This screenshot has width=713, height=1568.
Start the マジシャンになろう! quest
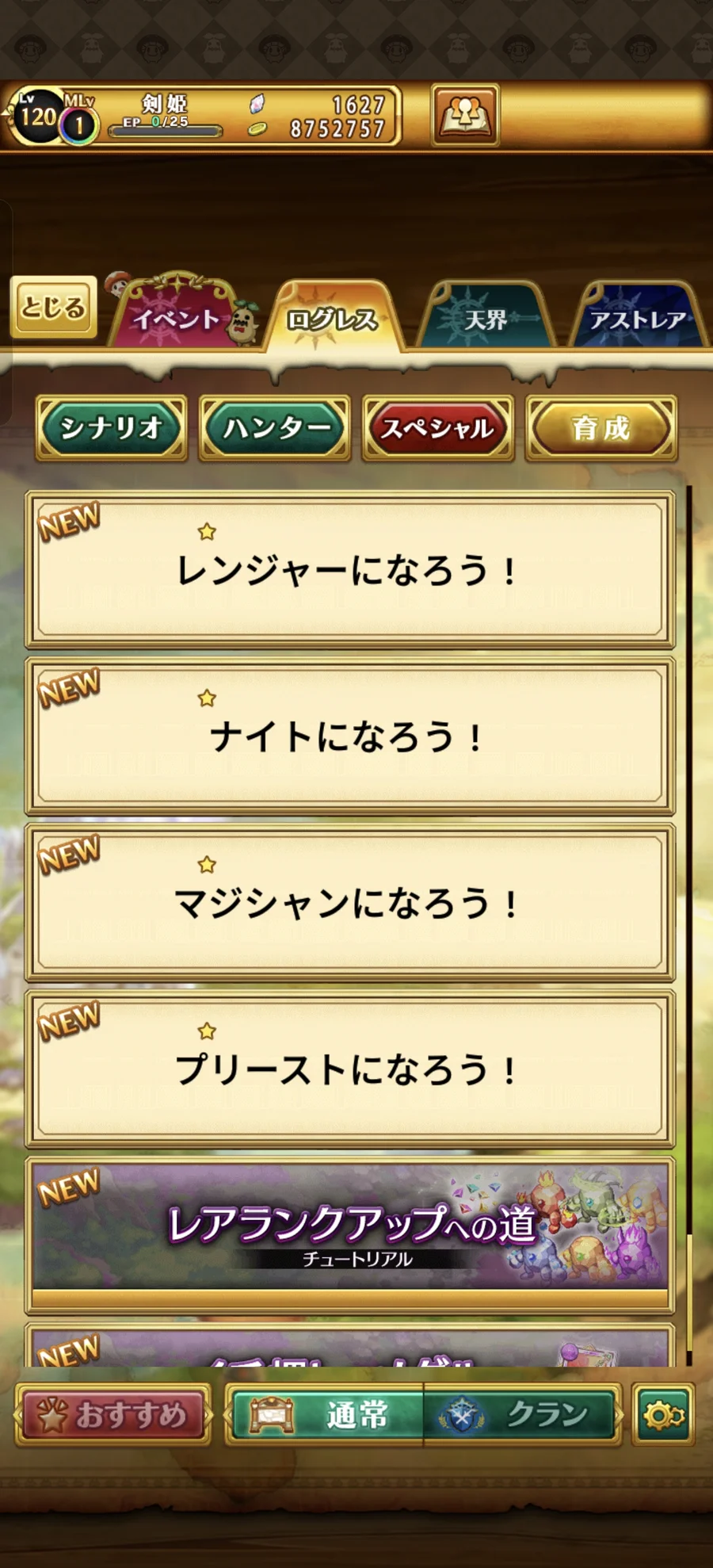349,902
